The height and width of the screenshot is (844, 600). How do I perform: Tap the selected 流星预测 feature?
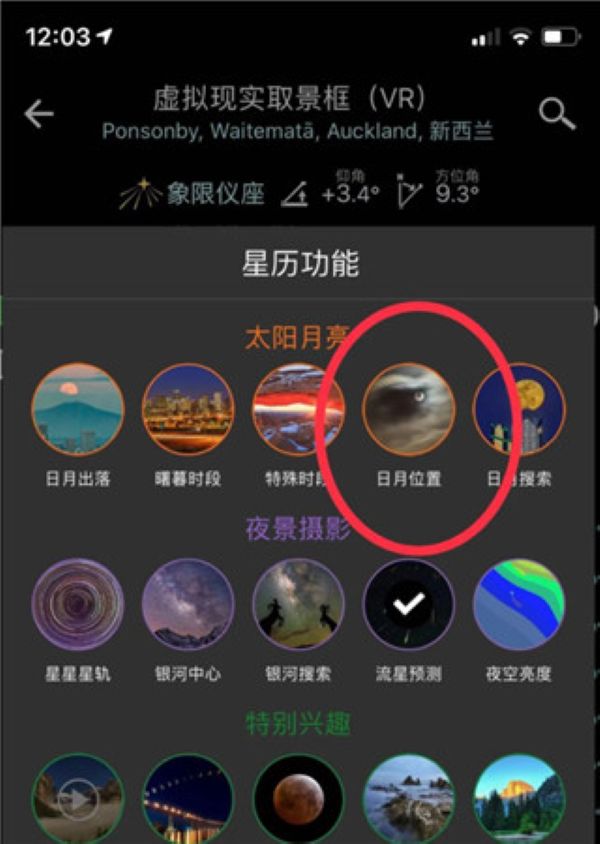(x=408, y=605)
